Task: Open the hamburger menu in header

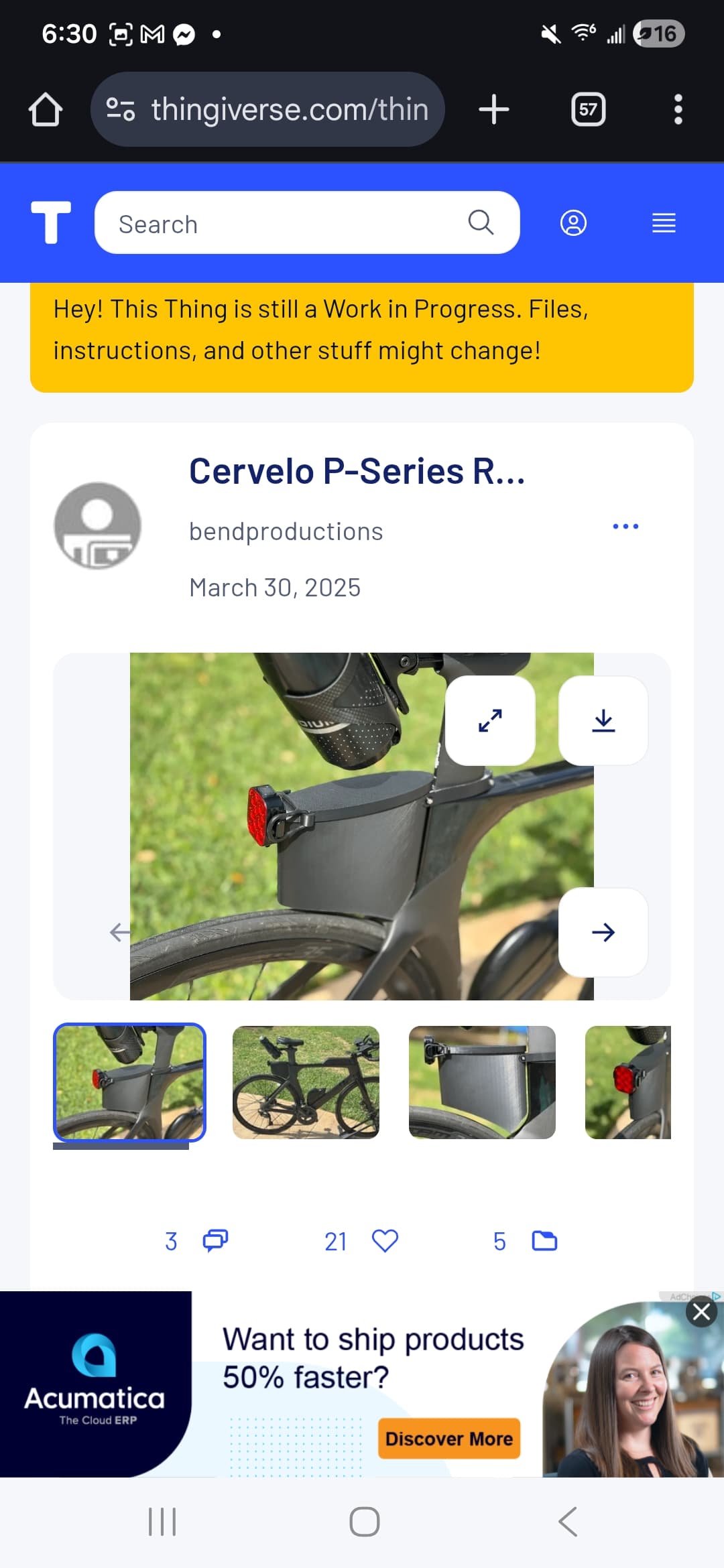Action: click(664, 223)
